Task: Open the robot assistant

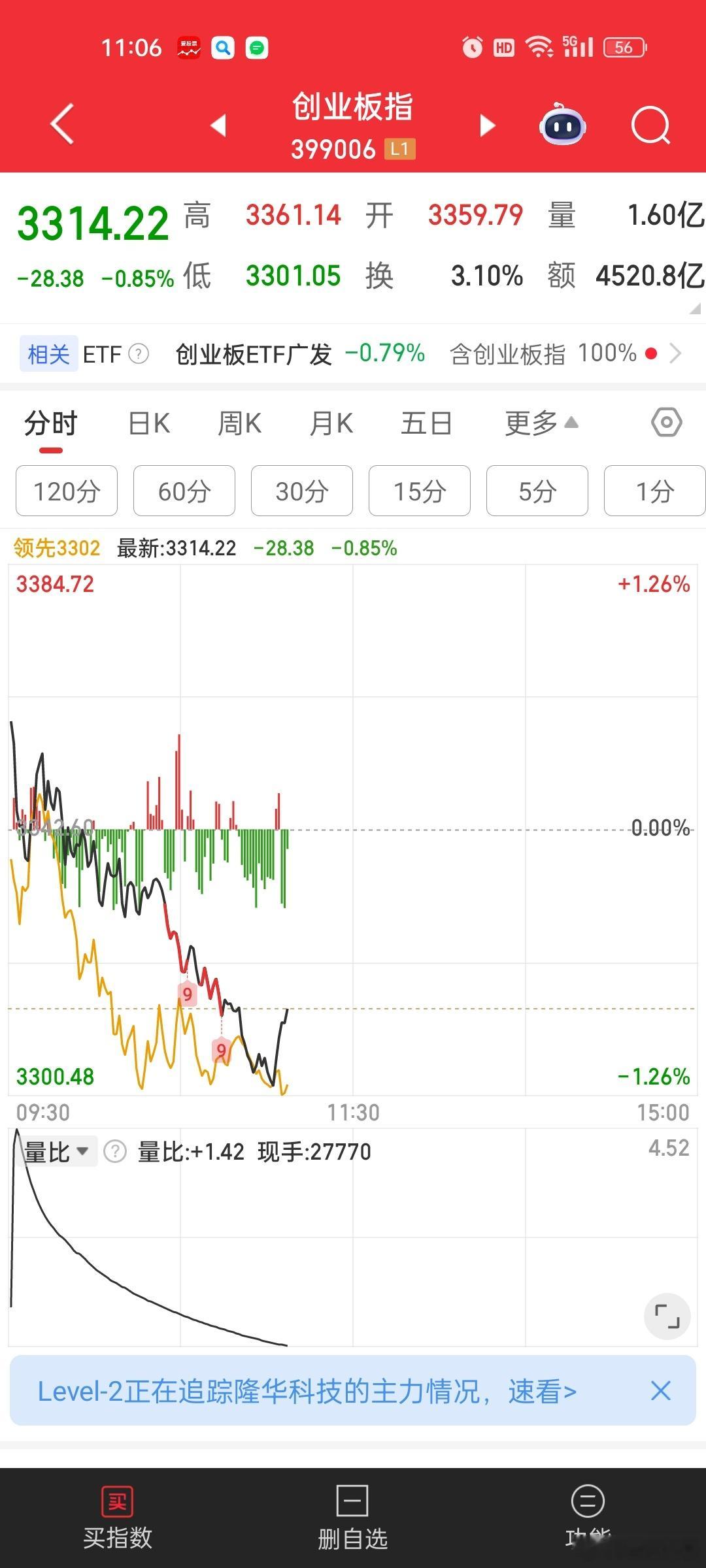Action: 562,125
